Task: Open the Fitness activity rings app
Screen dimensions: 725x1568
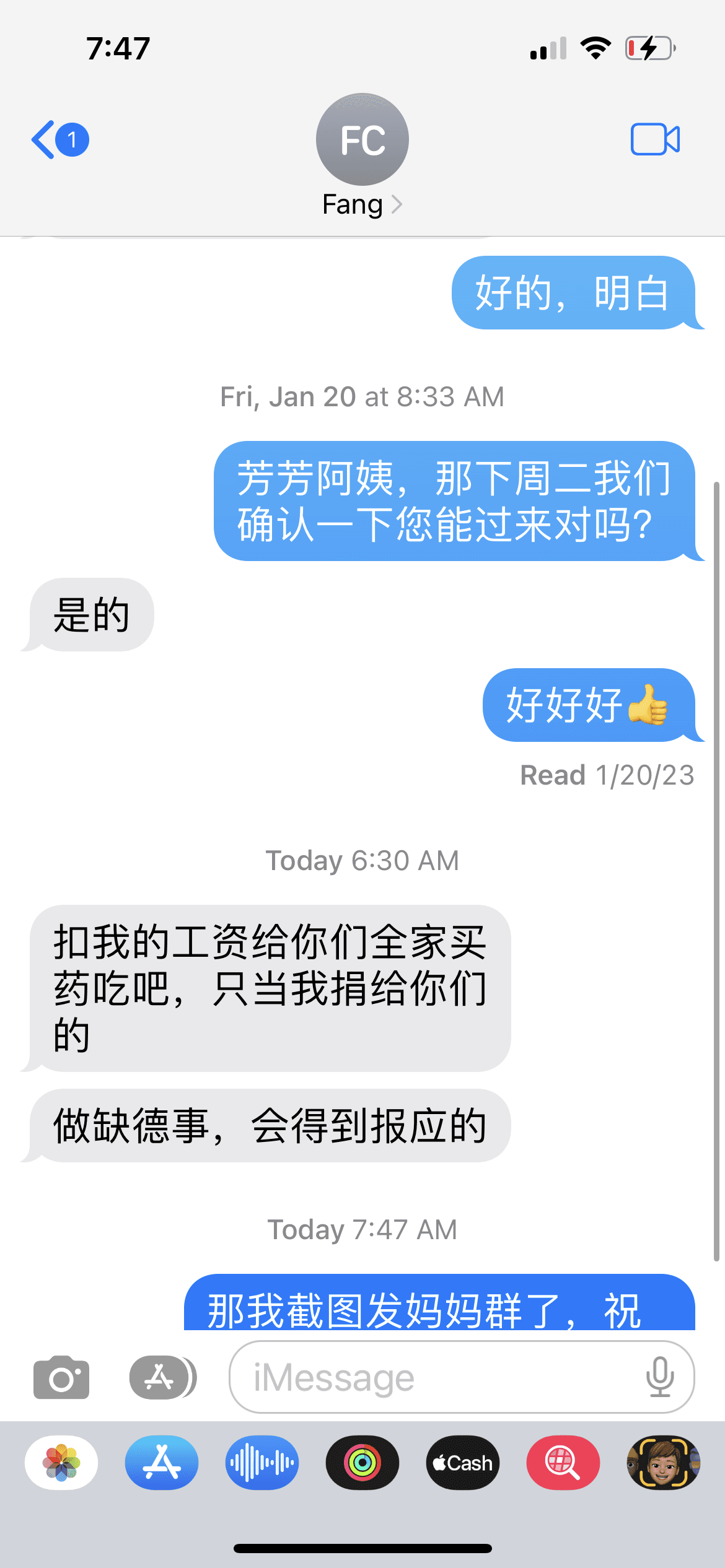Action: tap(362, 1463)
